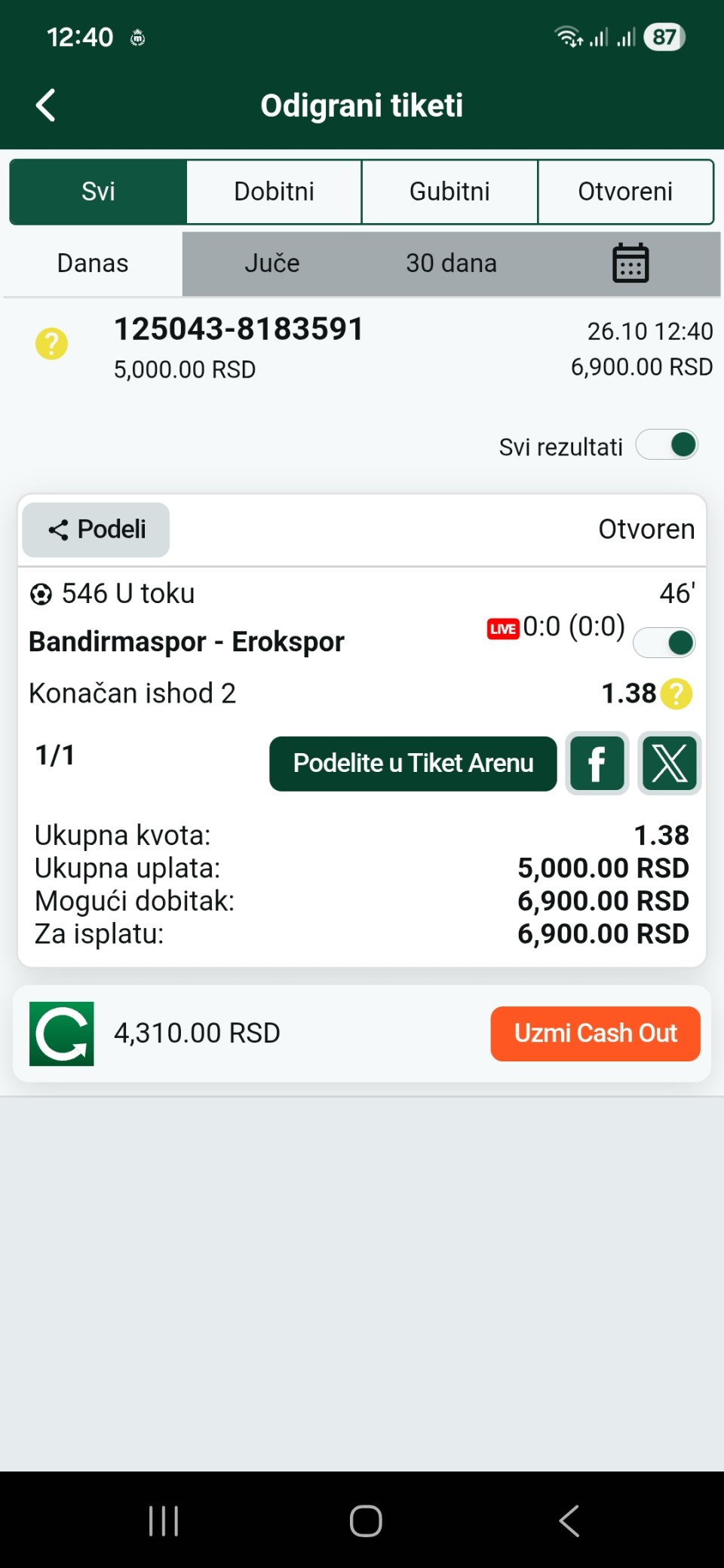This screenshot has width=724, height=1568.
Task: Select the Svi tab
Action: point(98,191)
